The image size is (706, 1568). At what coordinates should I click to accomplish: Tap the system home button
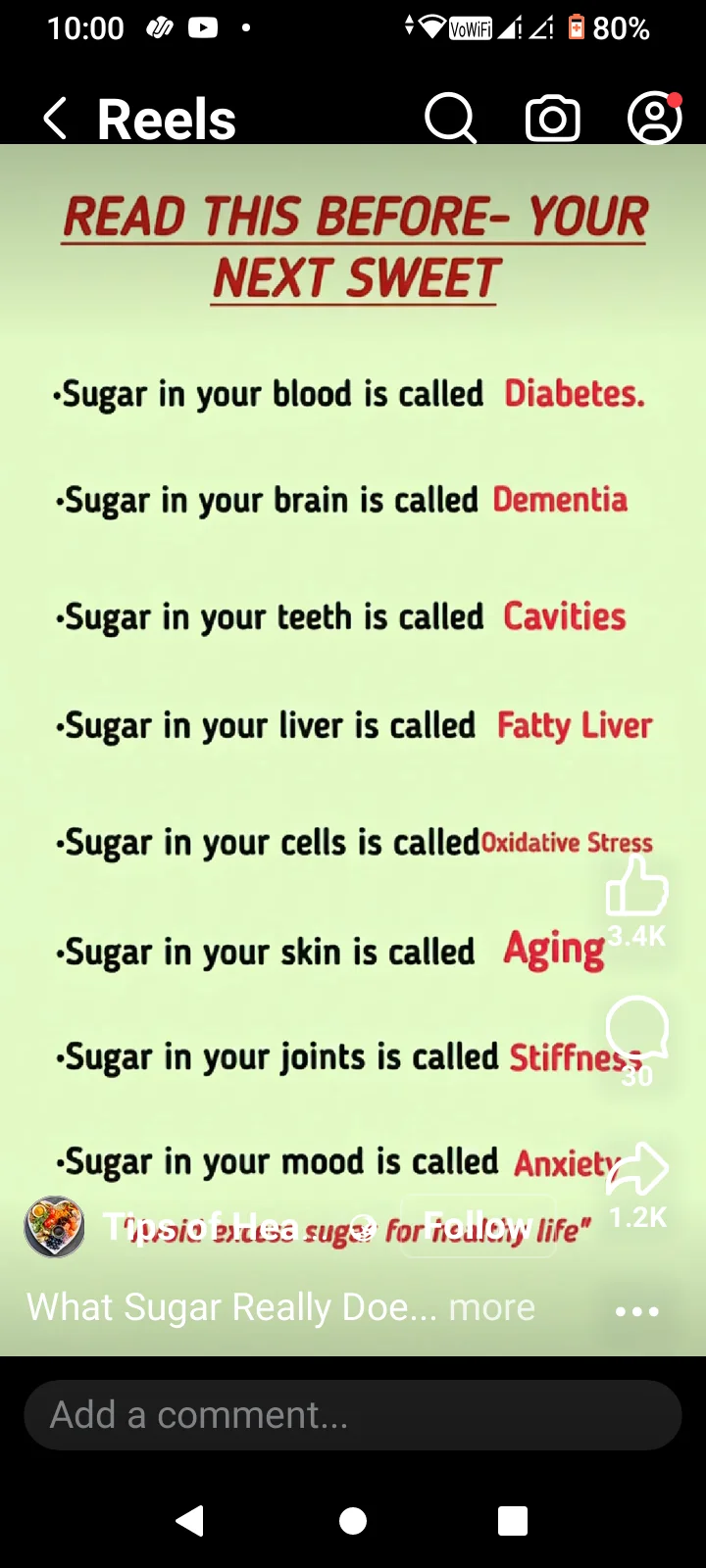pyautogui.click(x=353, y=1520)
